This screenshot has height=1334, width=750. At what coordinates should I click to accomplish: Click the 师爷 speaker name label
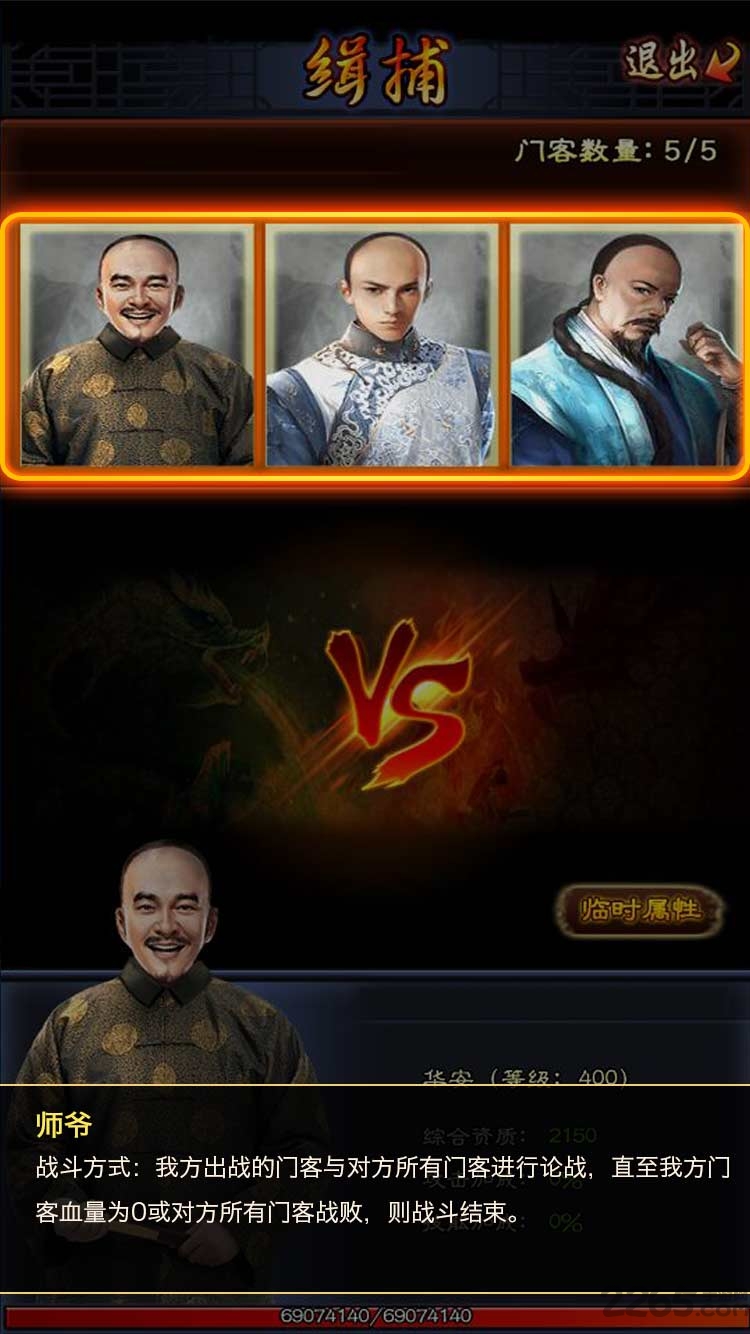[53, 1125]
